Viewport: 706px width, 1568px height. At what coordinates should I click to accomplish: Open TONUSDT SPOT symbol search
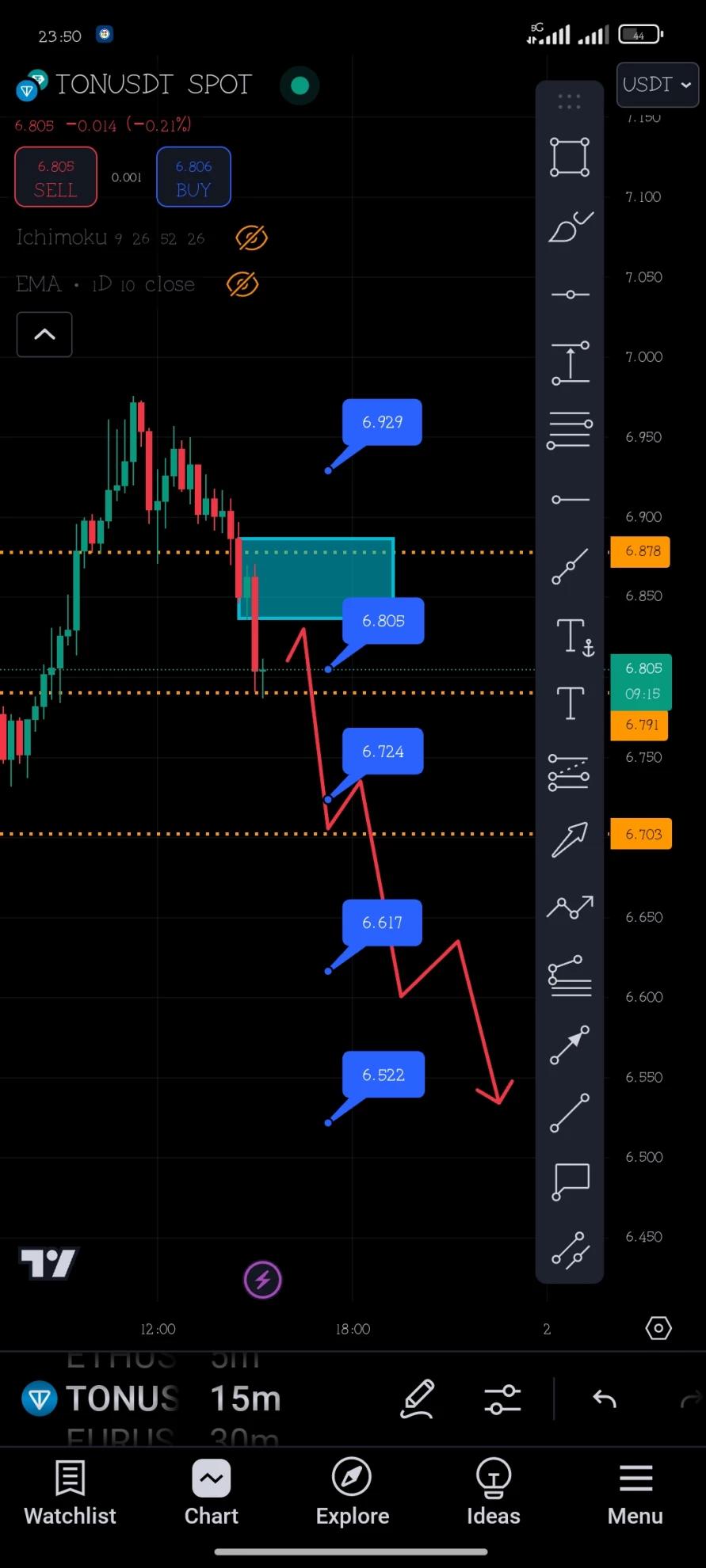[153, 85]
